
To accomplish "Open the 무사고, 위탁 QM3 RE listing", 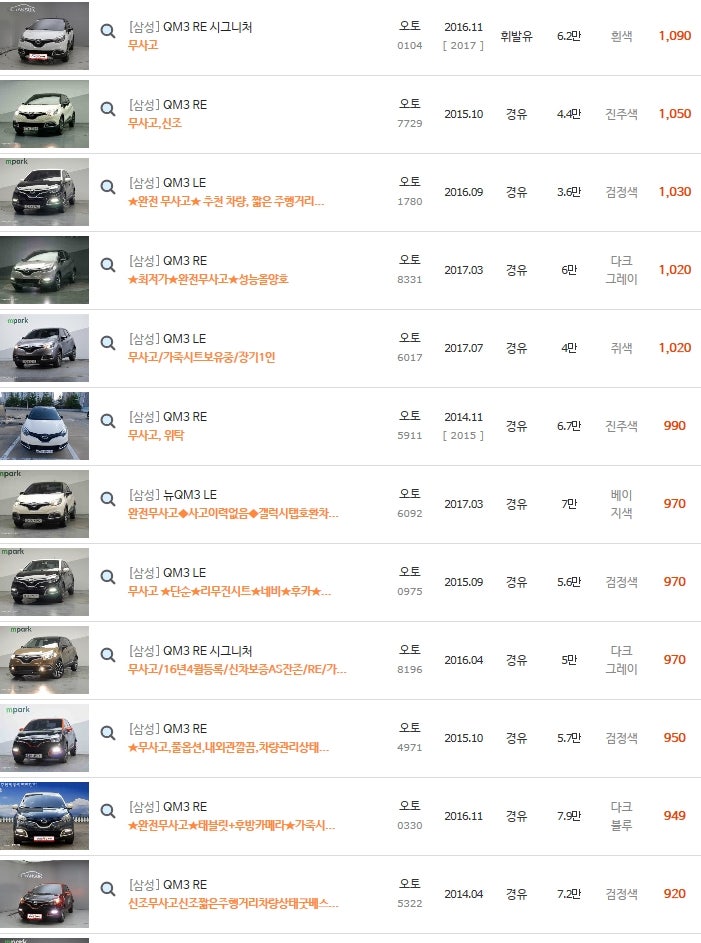I will point(168,417).
